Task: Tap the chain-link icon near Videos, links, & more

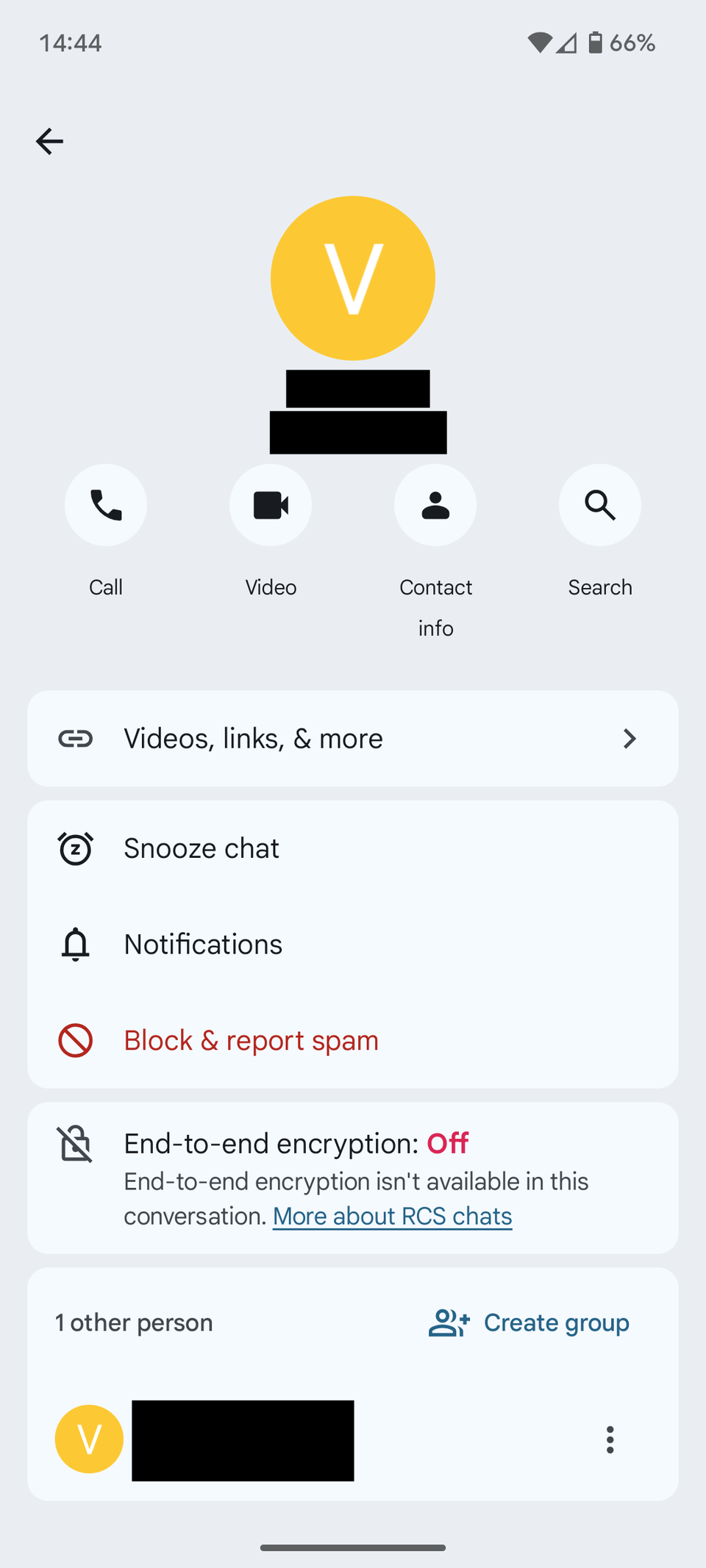Action: click(x=76, y=738)
